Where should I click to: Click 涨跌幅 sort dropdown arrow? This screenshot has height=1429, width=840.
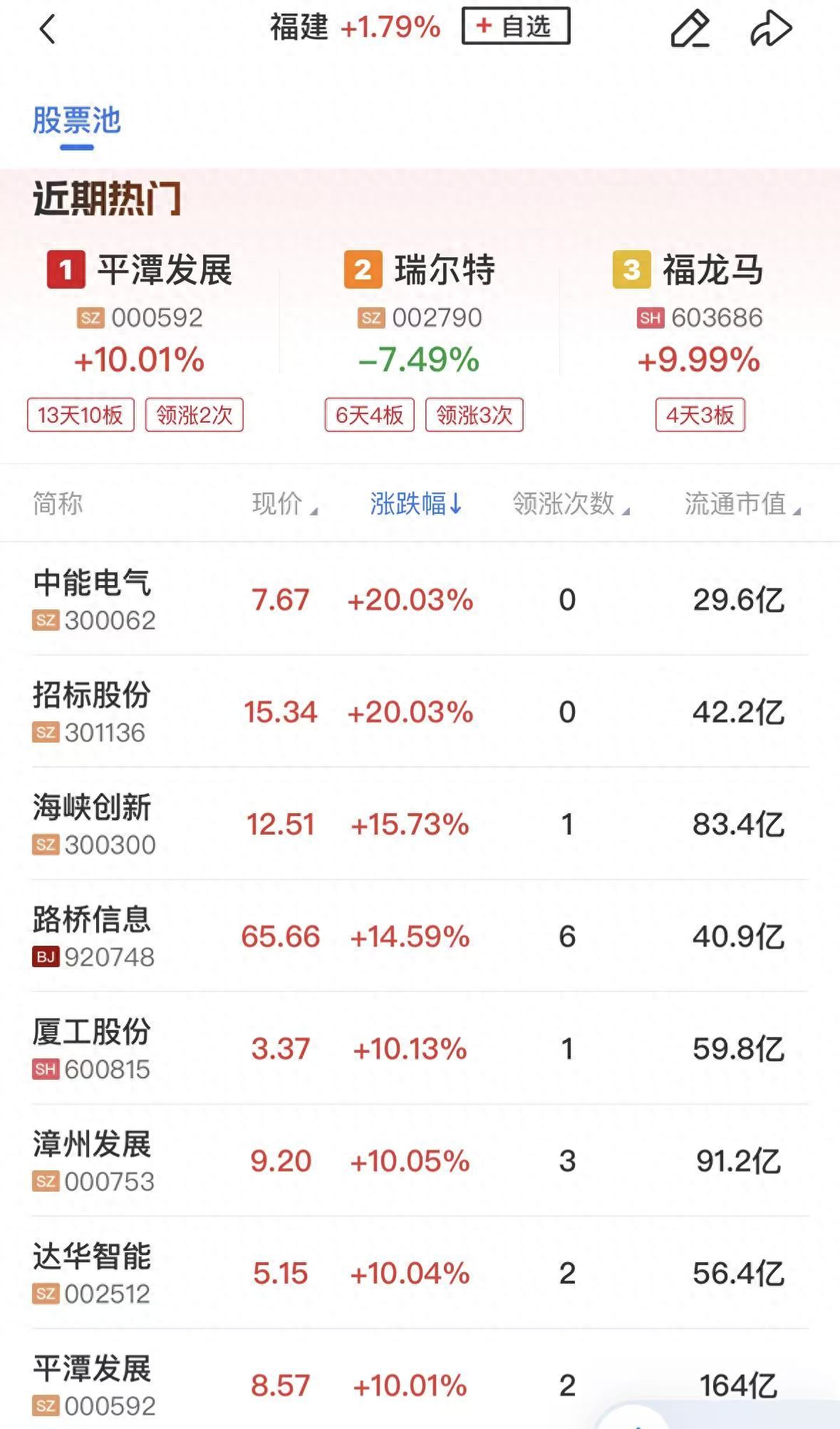click(455, 505)
